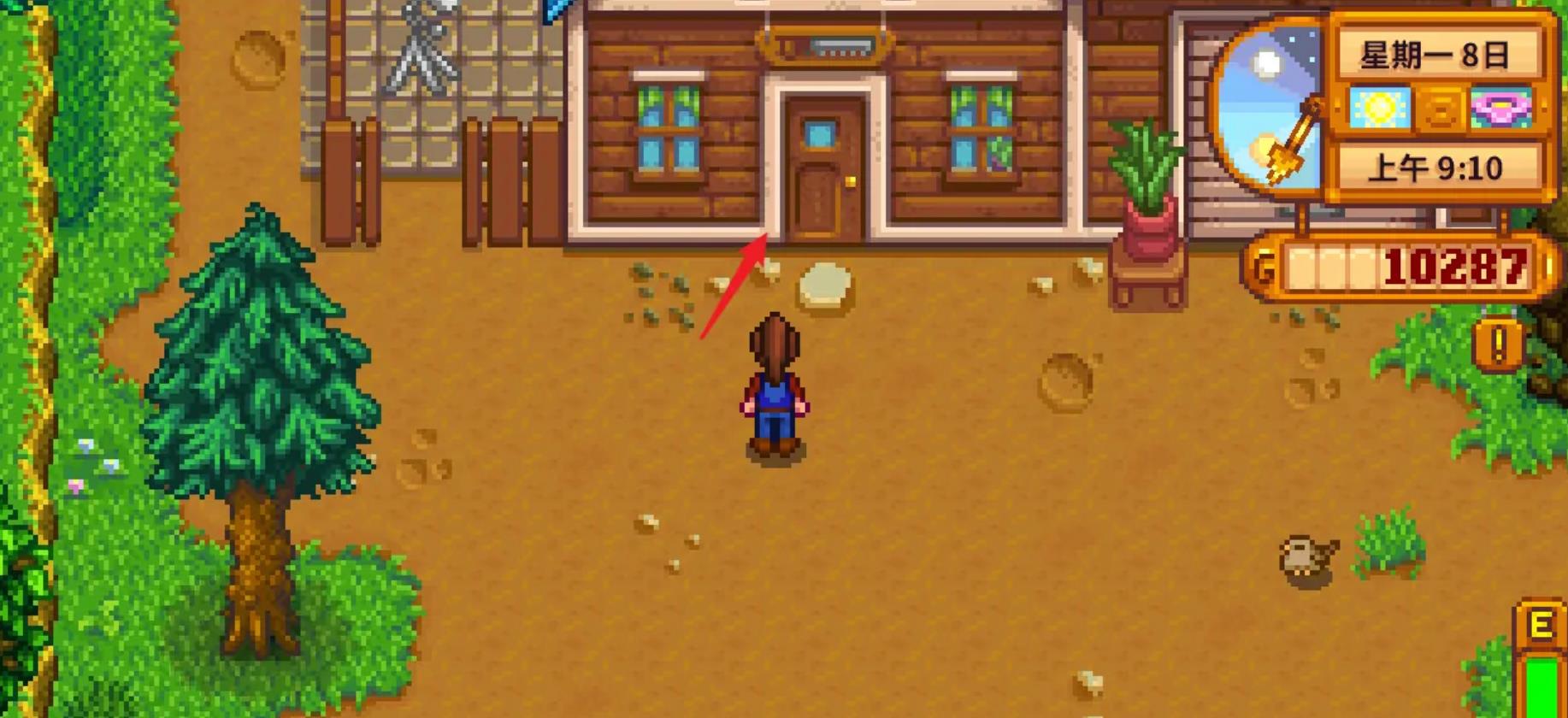The height and width of the screenshot is (718, 1568).
Task: Open the quest journal exclamation icon
Action: click(1498, 345)
